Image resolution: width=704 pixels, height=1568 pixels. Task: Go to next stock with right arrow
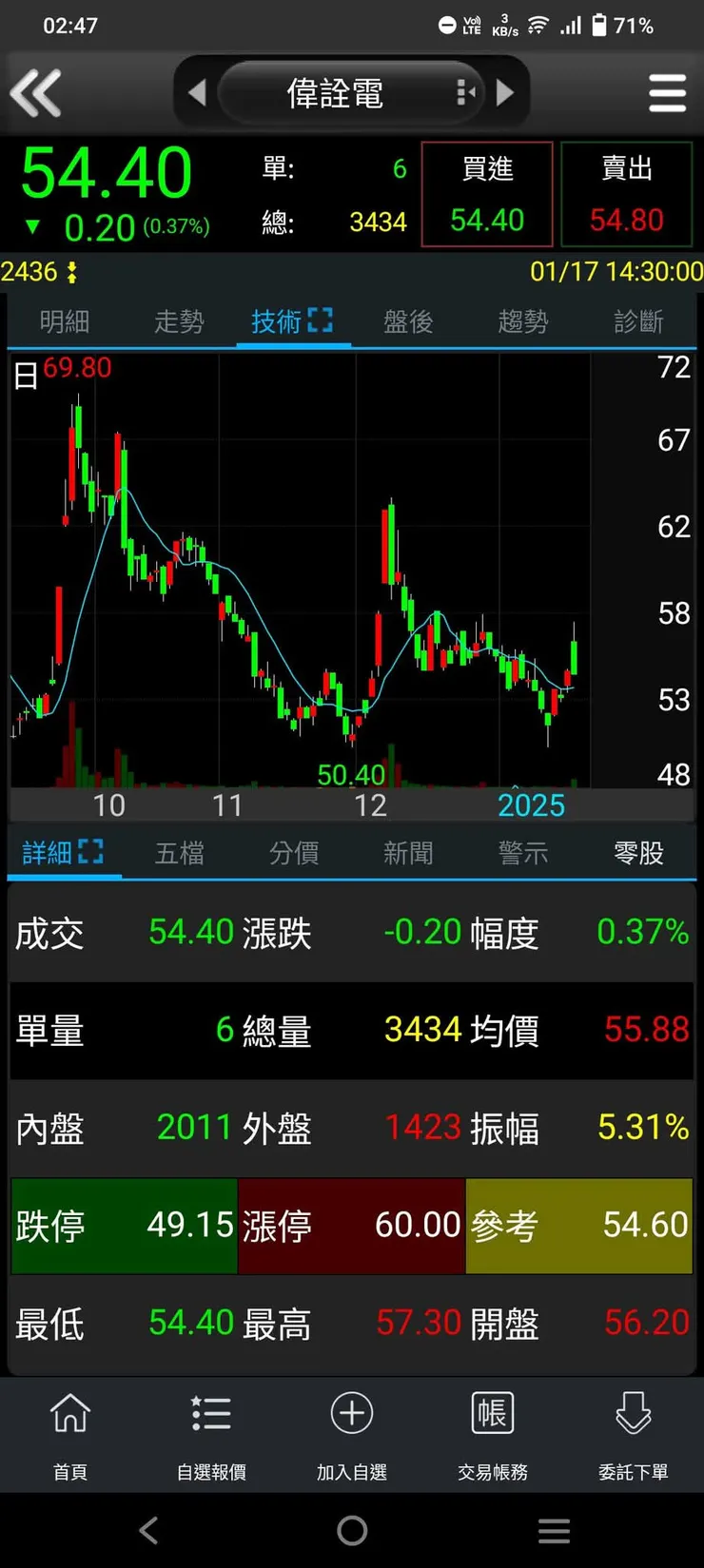[x=507, y=91]
